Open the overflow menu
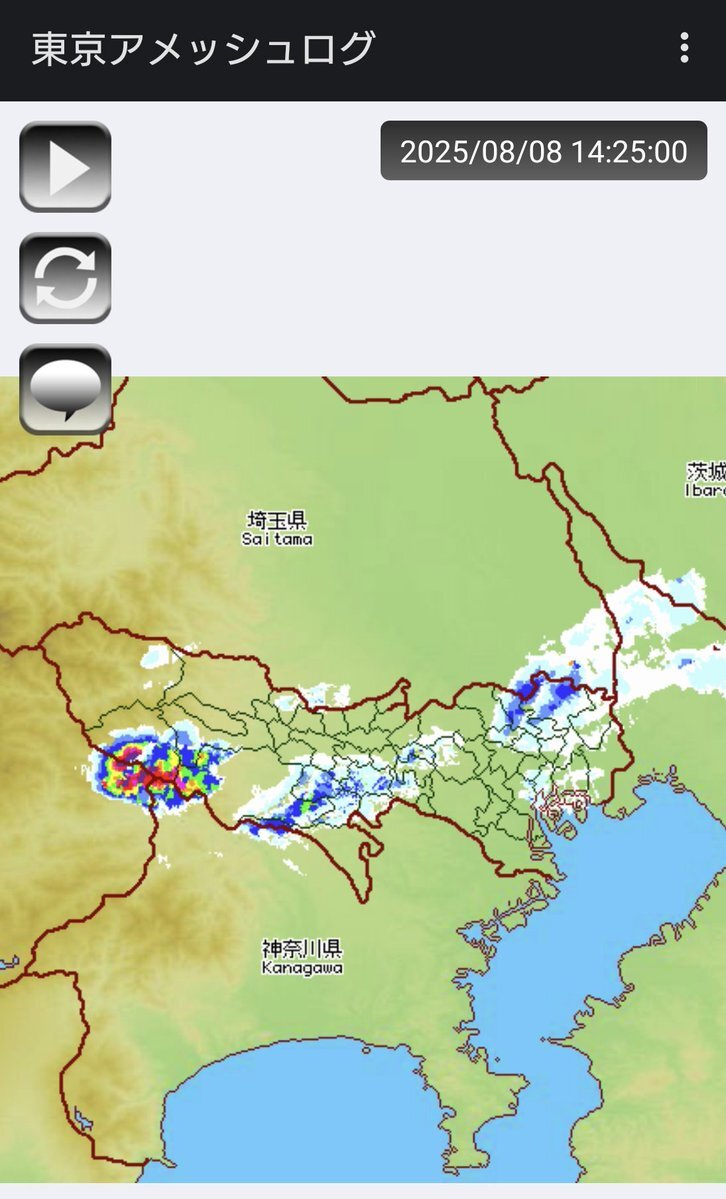726x1199 pixels. click(x=684, y=48)
